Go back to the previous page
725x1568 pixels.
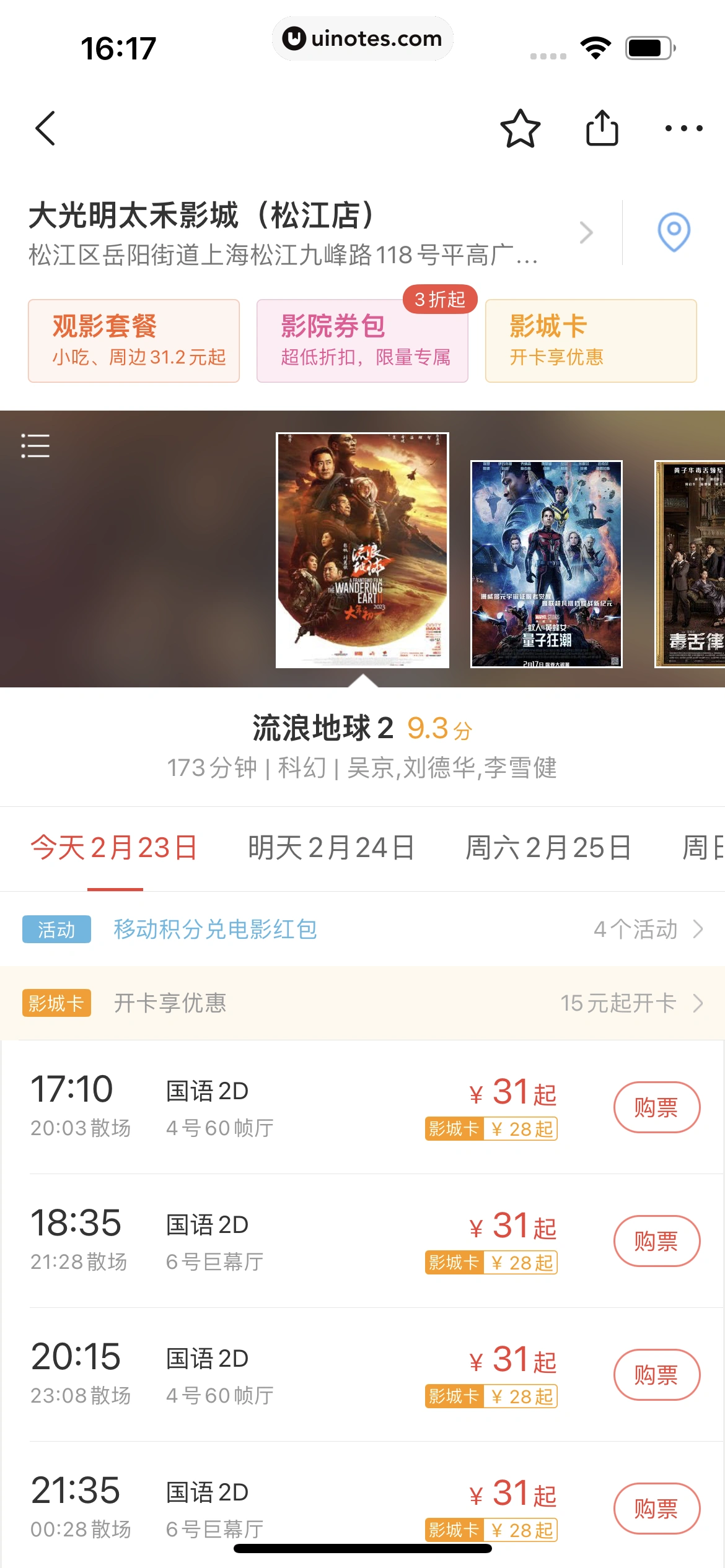click(45, 128)
